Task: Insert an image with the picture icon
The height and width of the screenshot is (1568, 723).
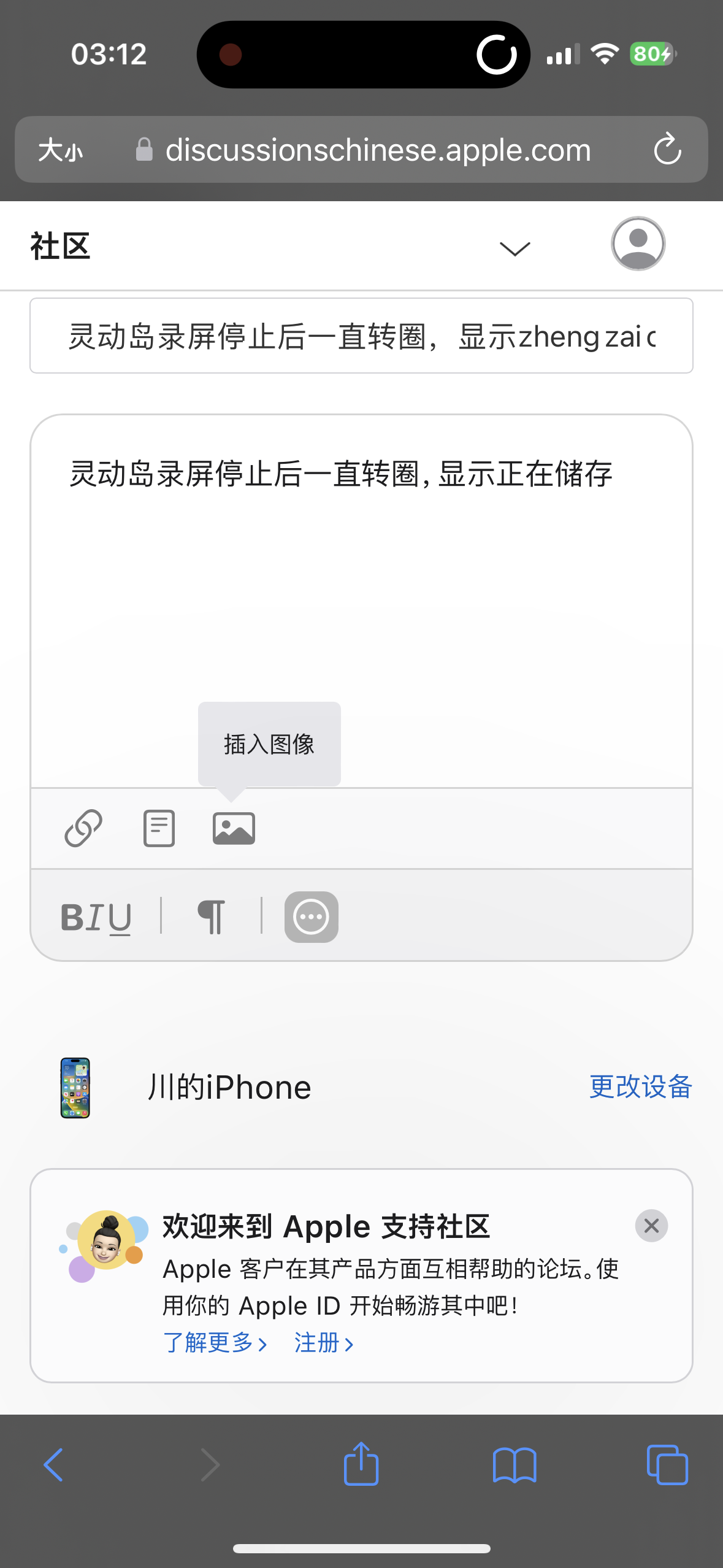Action: 234,828
